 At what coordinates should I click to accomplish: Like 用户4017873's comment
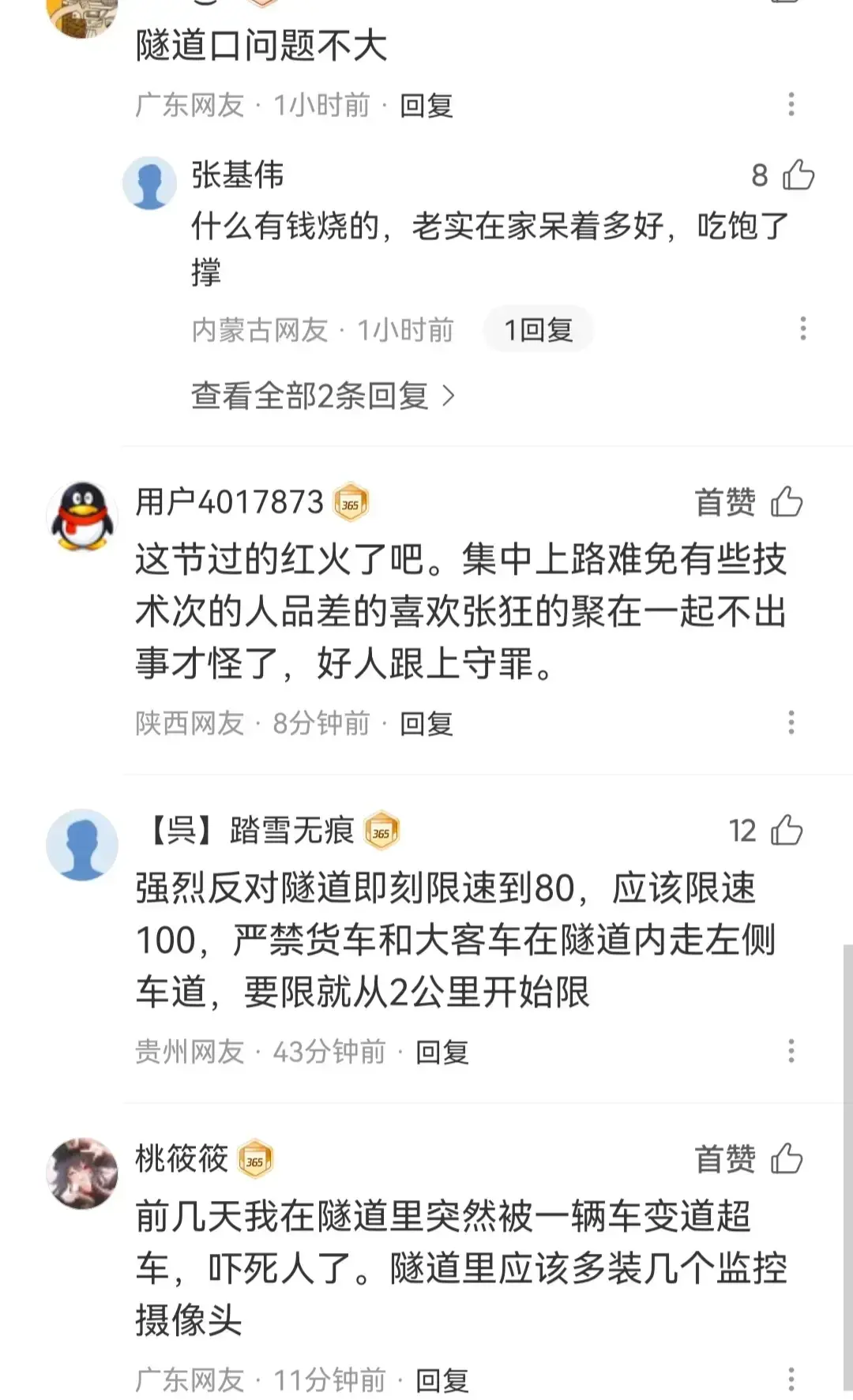(x=787, y=502)
